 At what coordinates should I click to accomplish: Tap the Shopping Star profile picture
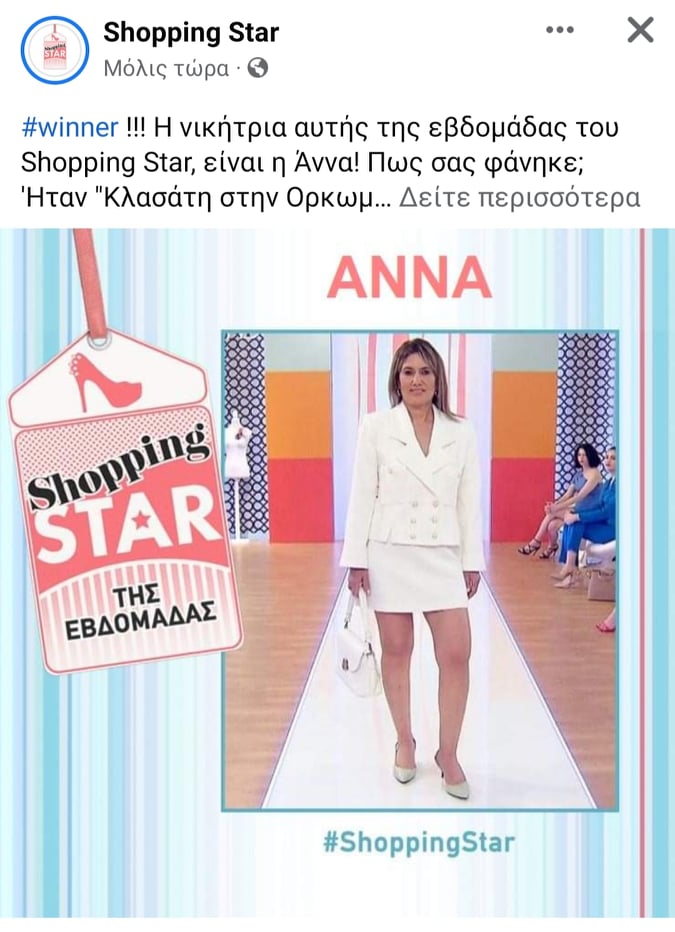[55, 49]
